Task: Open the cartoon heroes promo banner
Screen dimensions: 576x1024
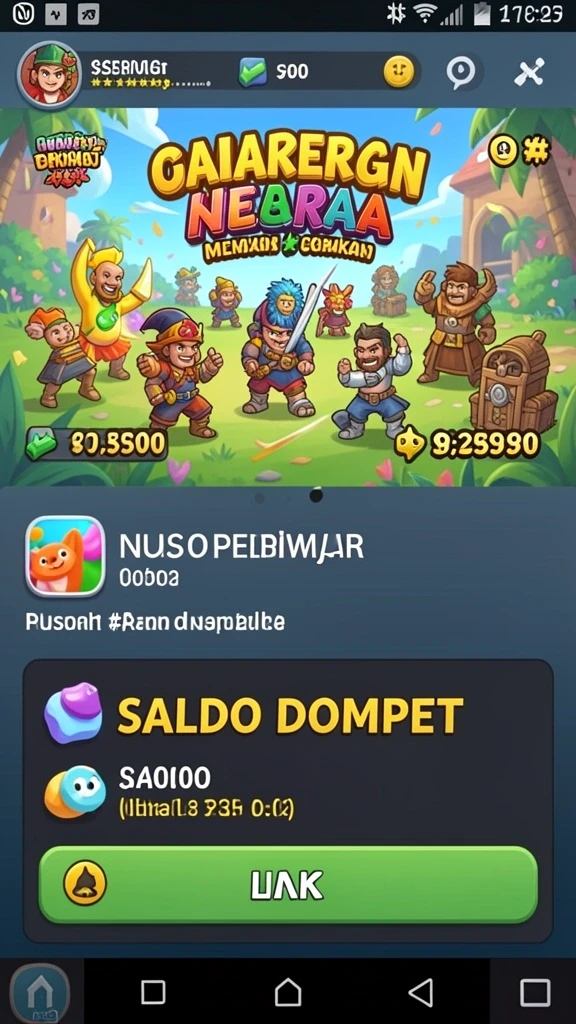Action: 288,297
